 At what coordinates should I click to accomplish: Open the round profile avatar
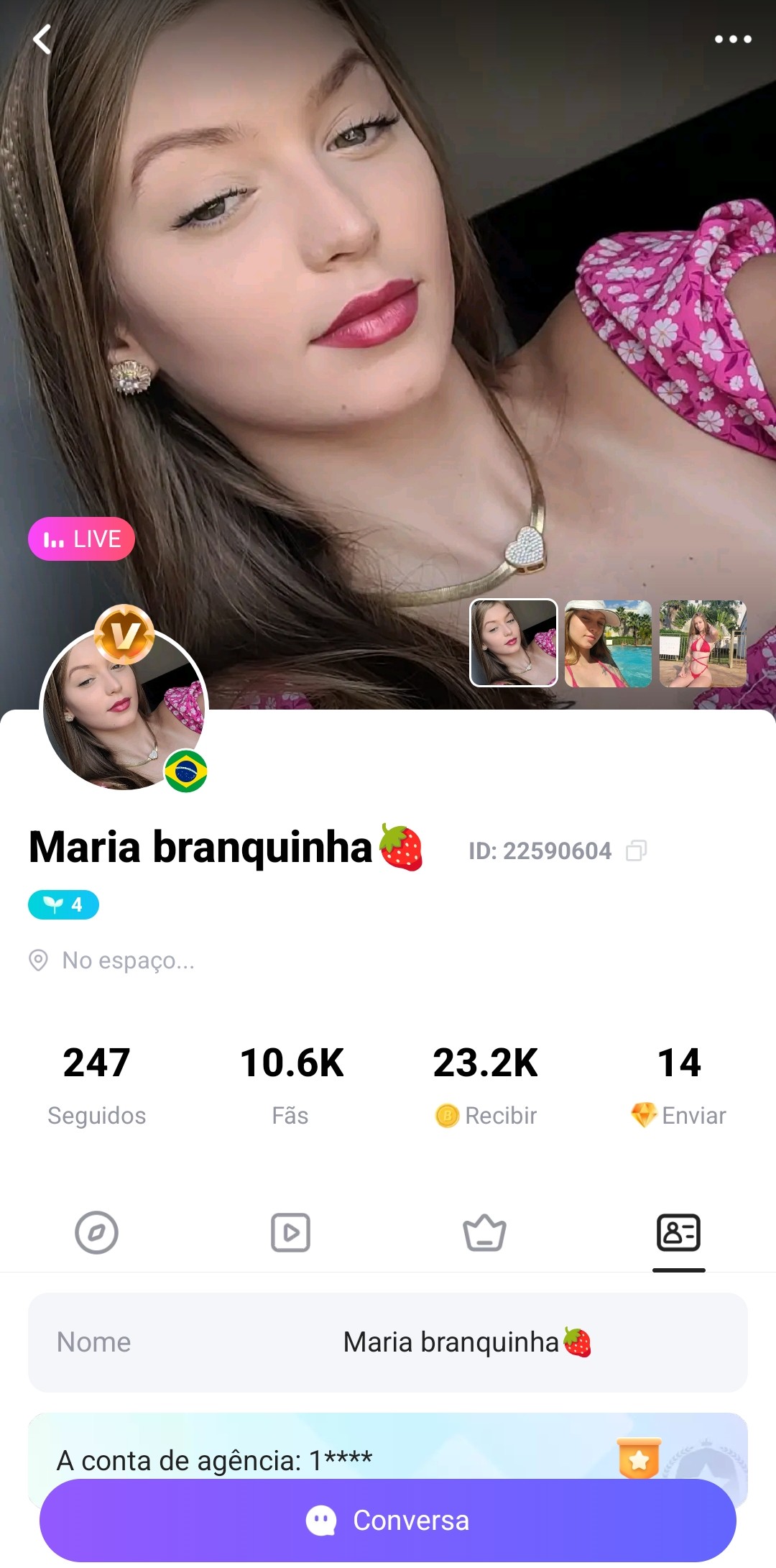pos(124,707)
